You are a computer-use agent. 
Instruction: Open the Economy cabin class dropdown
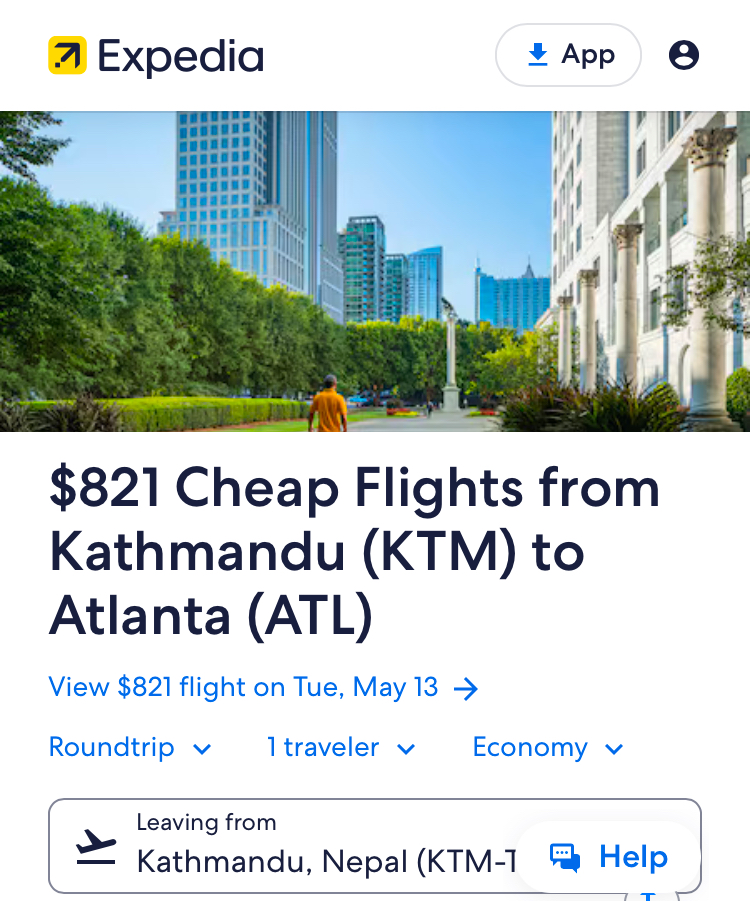(548, 748)
